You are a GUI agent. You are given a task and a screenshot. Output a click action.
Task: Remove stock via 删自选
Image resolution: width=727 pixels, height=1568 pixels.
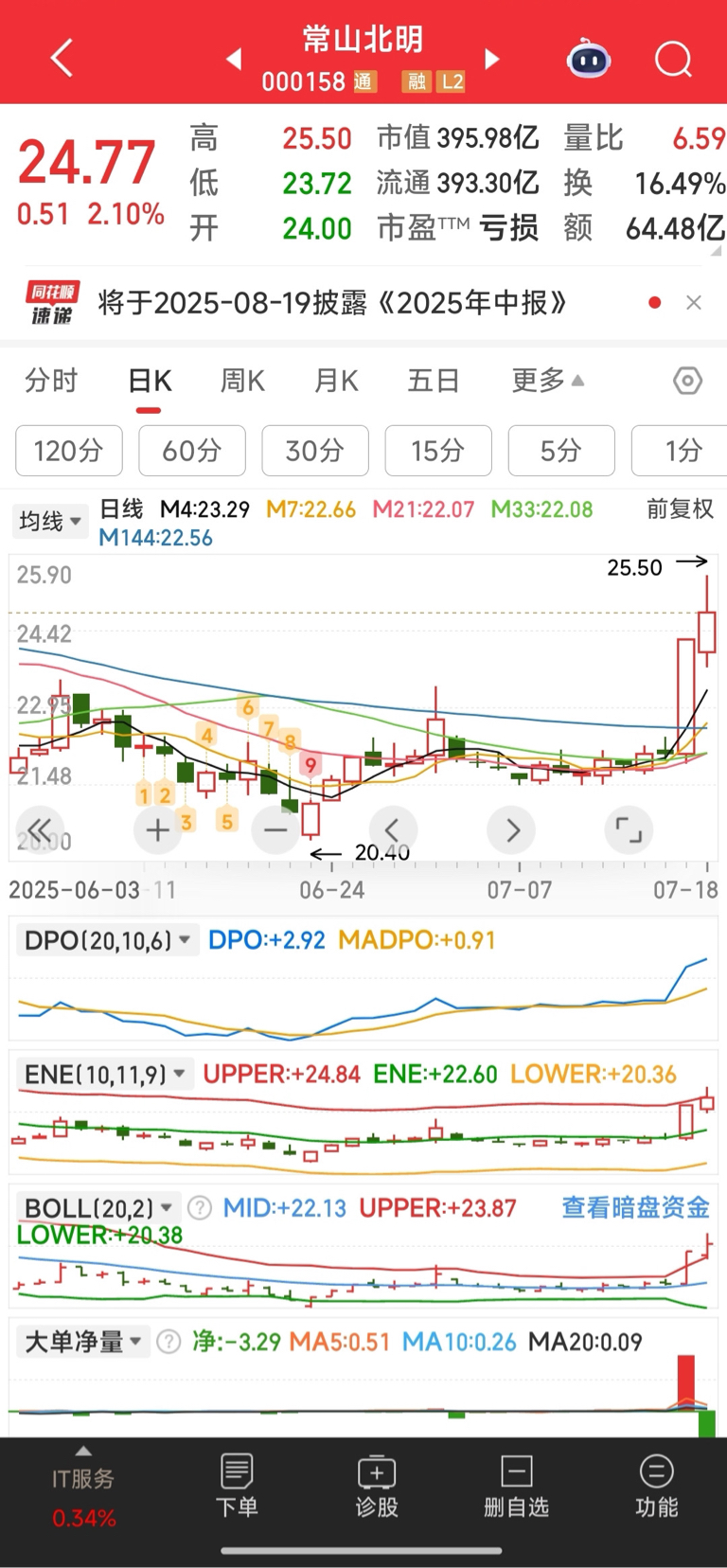coord(516,1487)
